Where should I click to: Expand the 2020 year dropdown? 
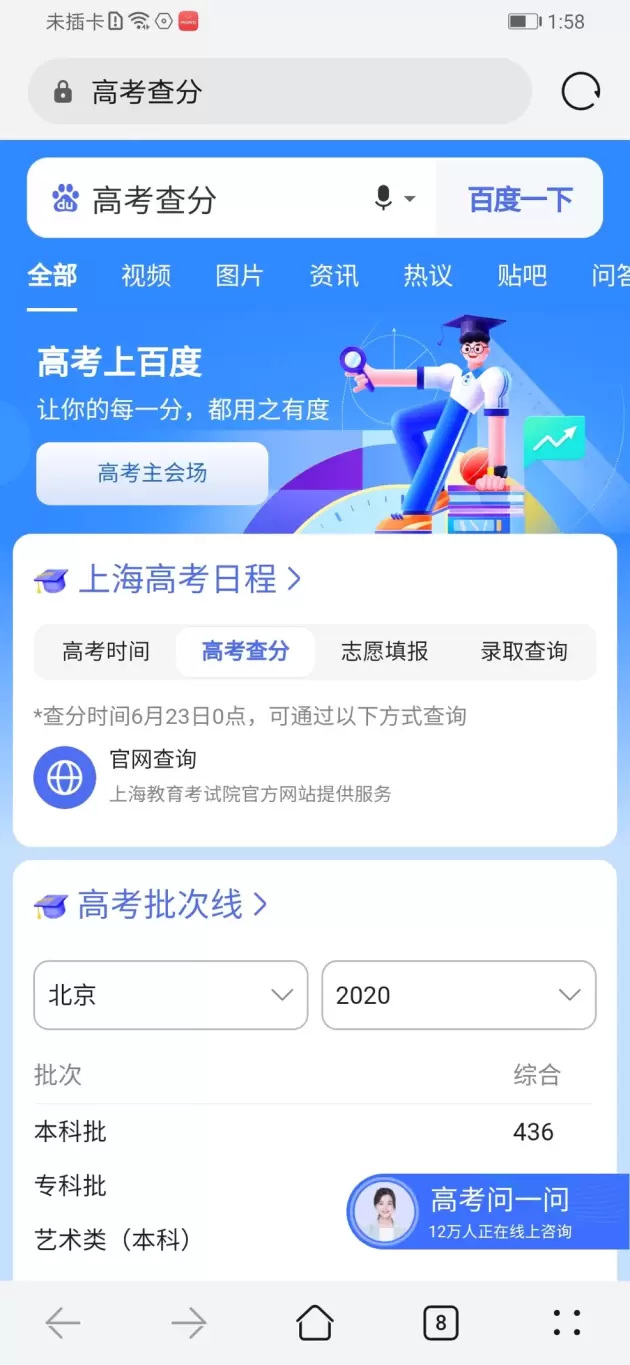pos(458,995)
